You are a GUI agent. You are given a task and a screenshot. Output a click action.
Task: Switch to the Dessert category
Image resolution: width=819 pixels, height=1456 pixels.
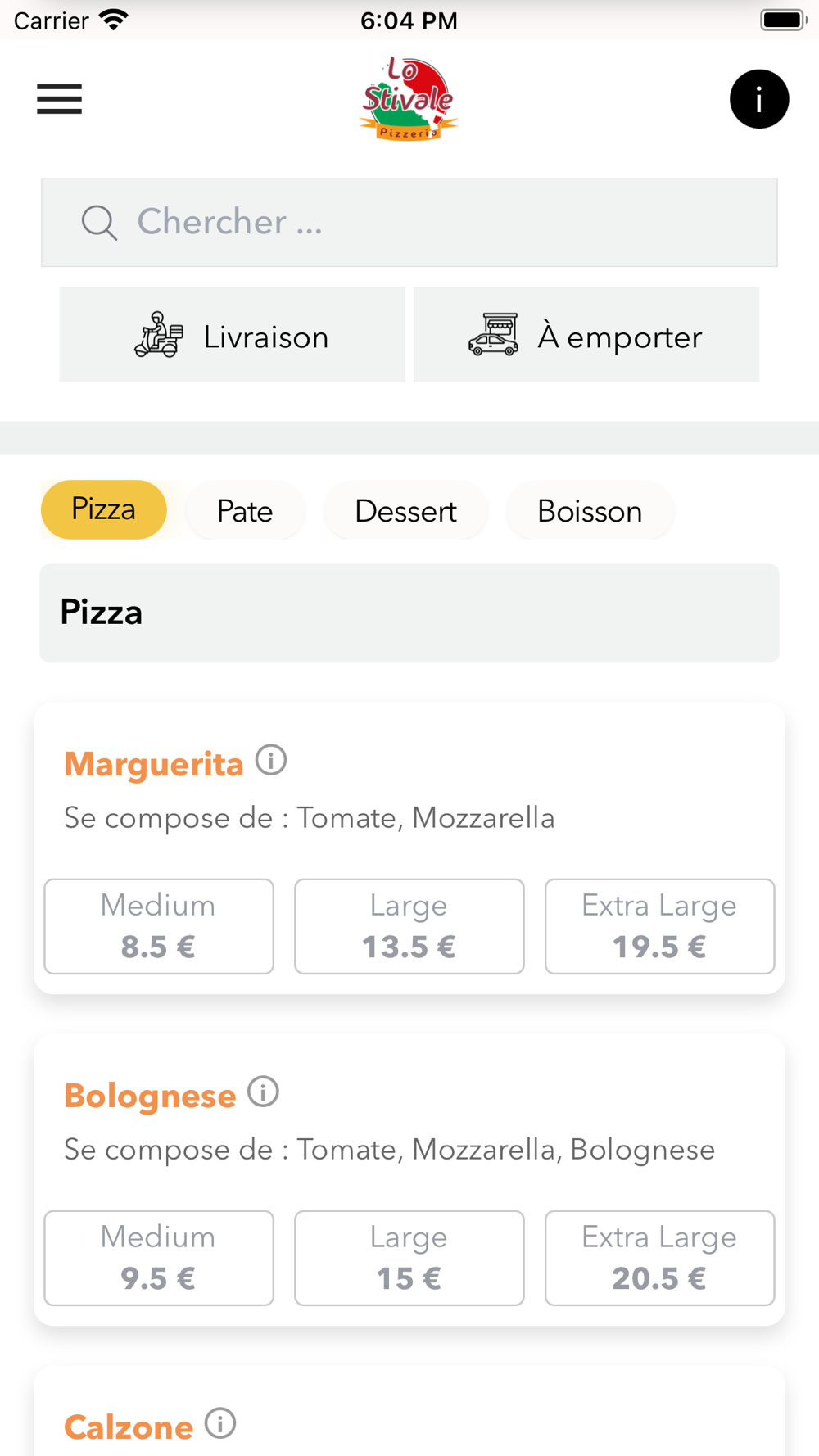point(405,511)
